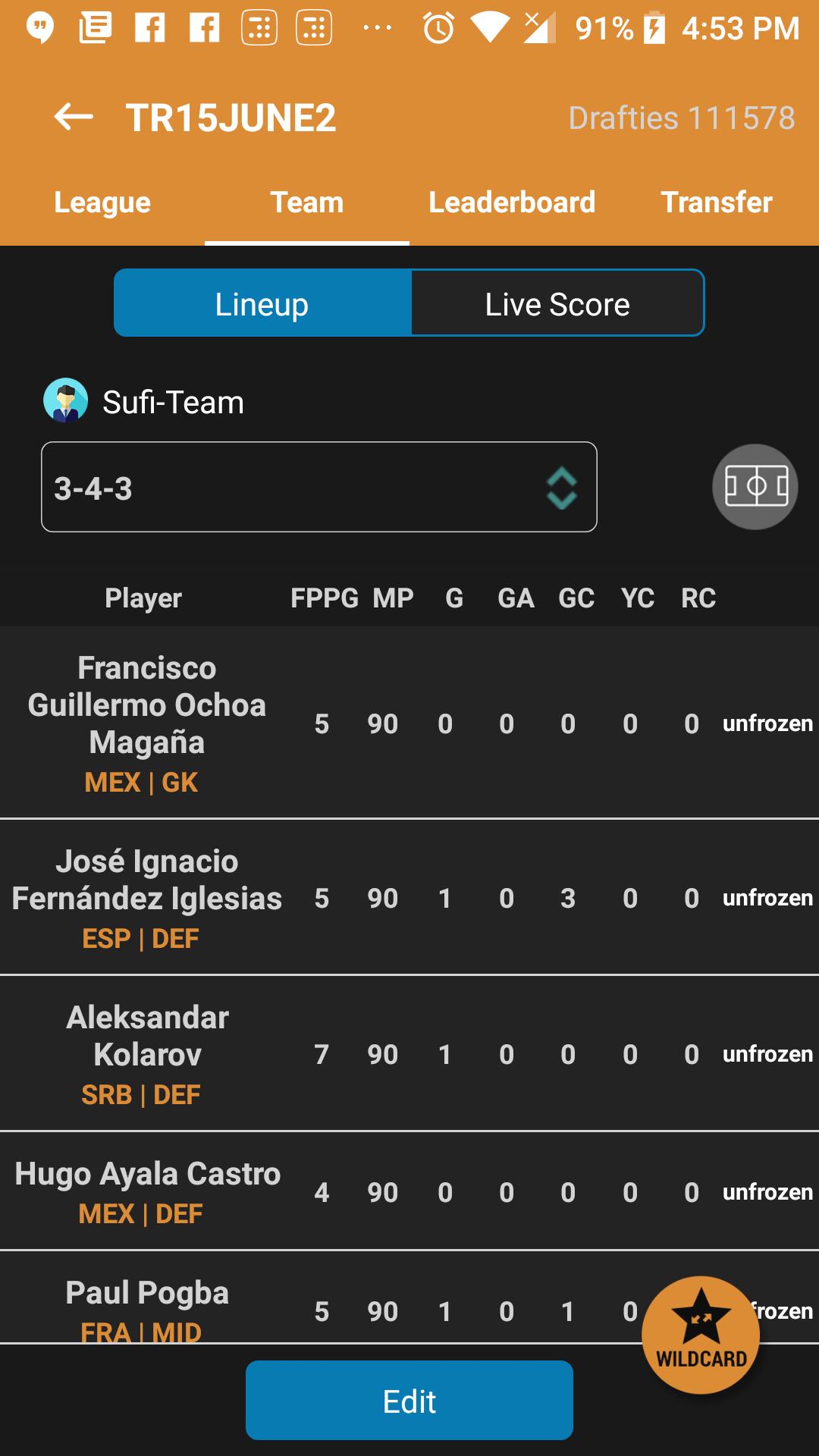Open the Transfer tab
Image resolution: width=819 pixels, height=1456 pixels.
click(716, 202)
